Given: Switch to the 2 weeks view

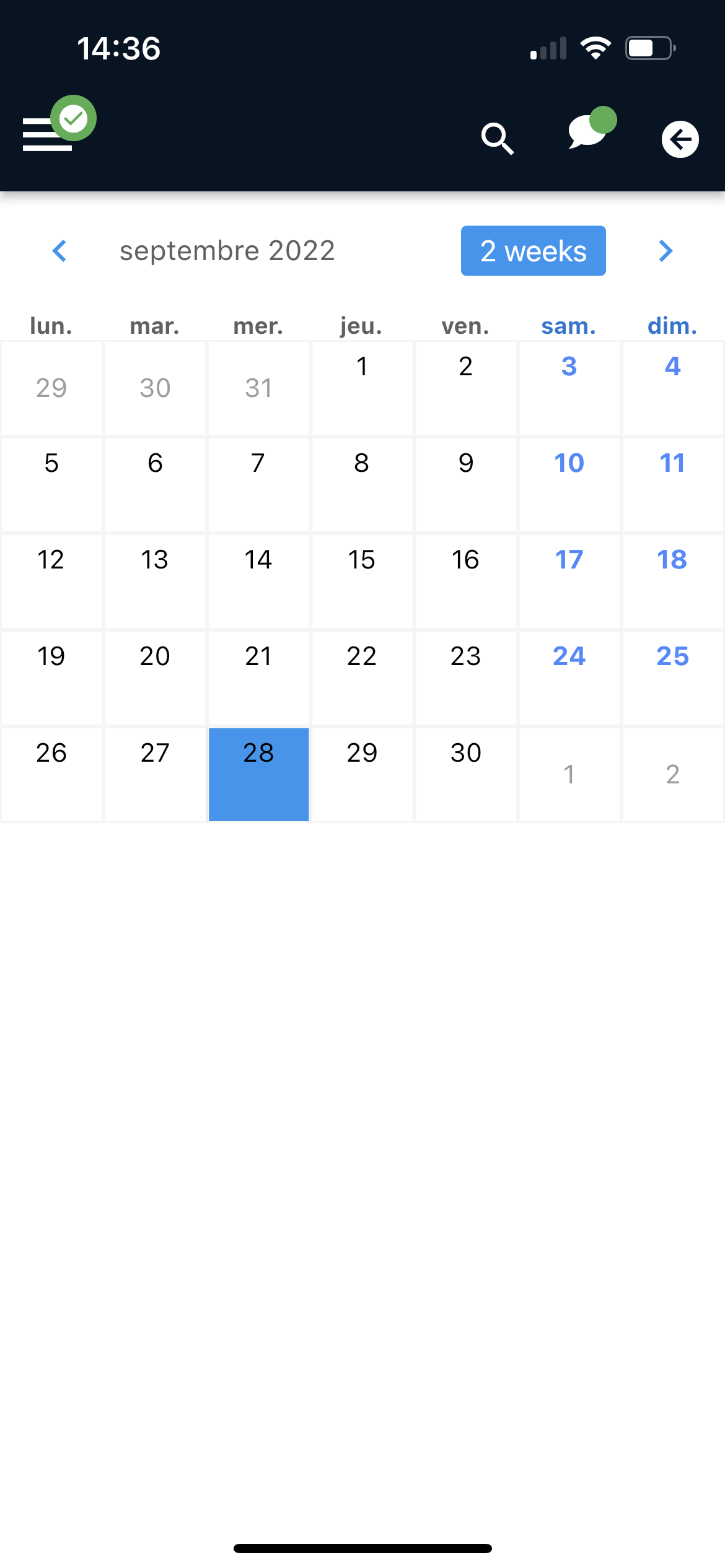Looking at the screenshot, I should (533, 251).
